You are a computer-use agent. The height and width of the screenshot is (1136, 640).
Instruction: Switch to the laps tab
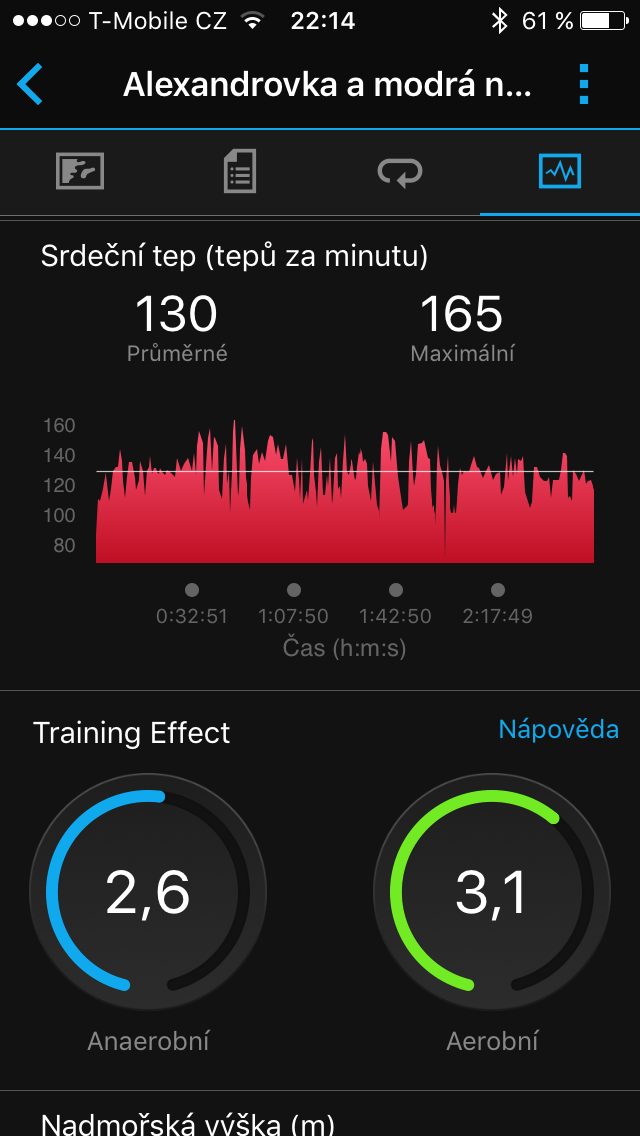[x=400, y=172]
